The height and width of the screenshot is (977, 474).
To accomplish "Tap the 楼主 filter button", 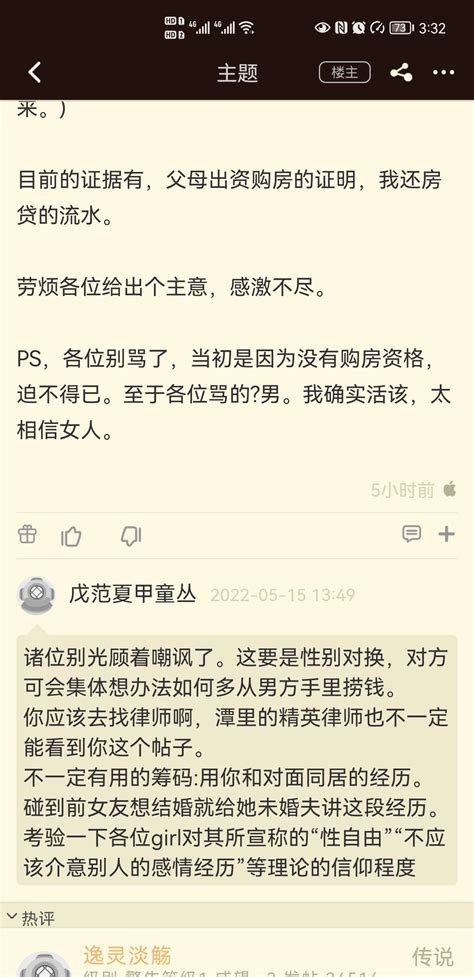I will pyautogui.click(x=344, y=72).
